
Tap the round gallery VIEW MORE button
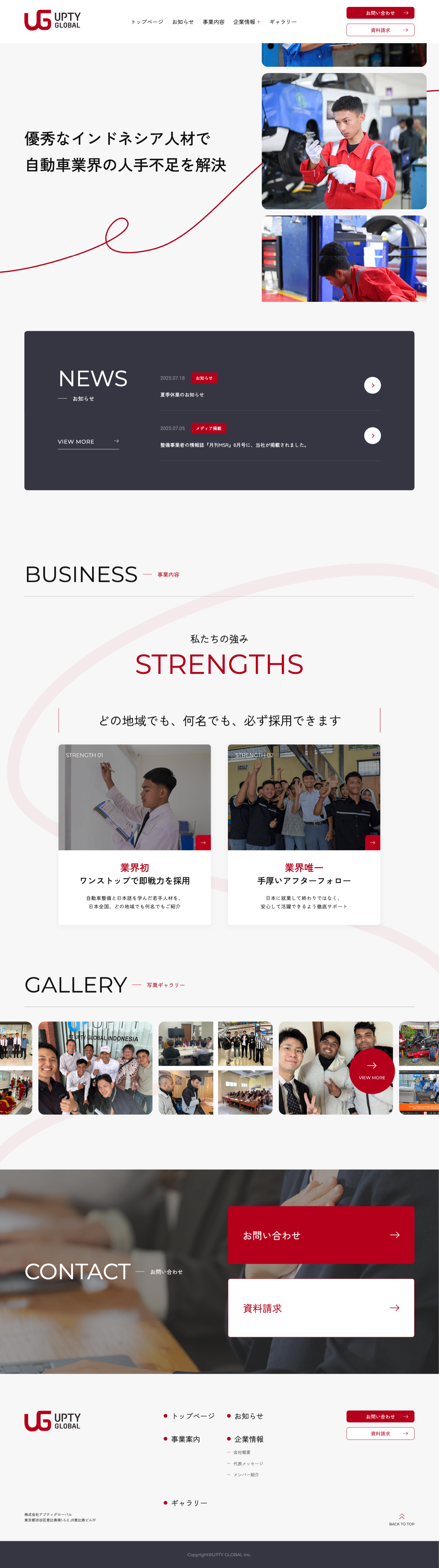pos(372,1071)
